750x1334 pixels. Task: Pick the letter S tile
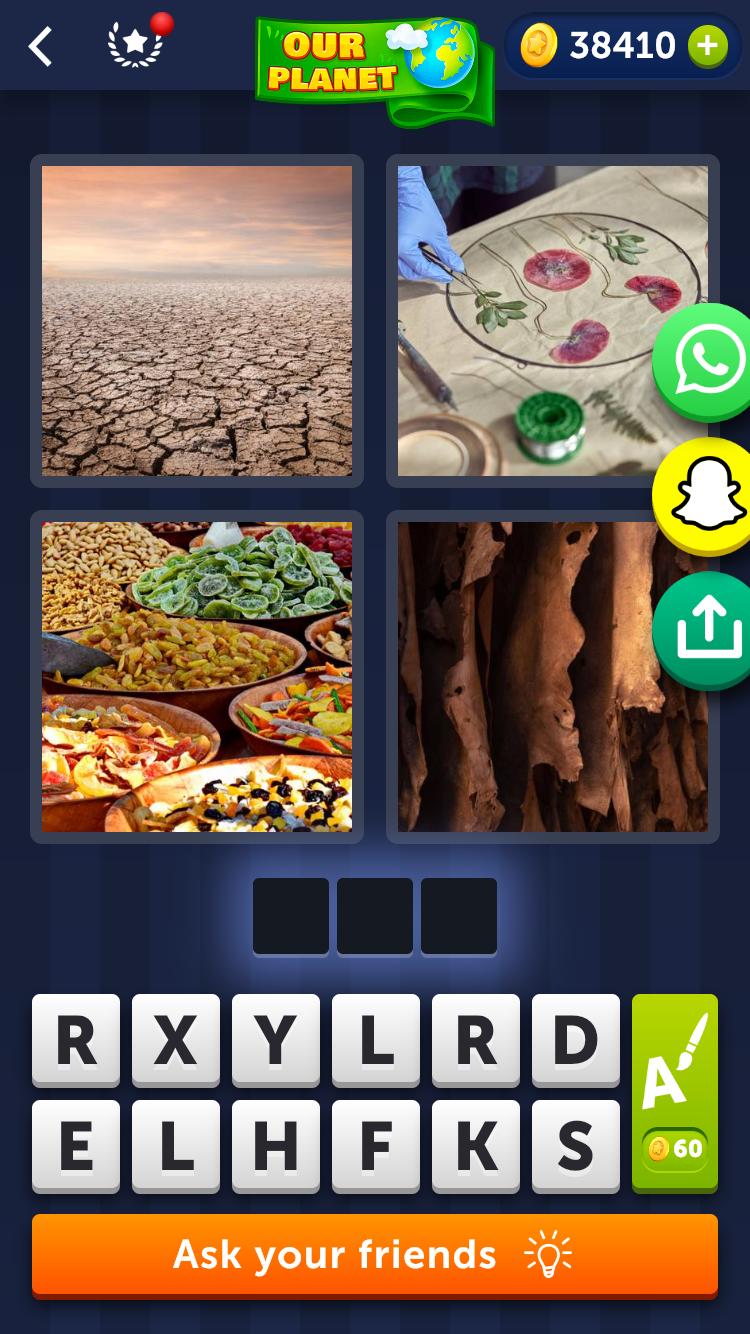(x=575, y=1146)
